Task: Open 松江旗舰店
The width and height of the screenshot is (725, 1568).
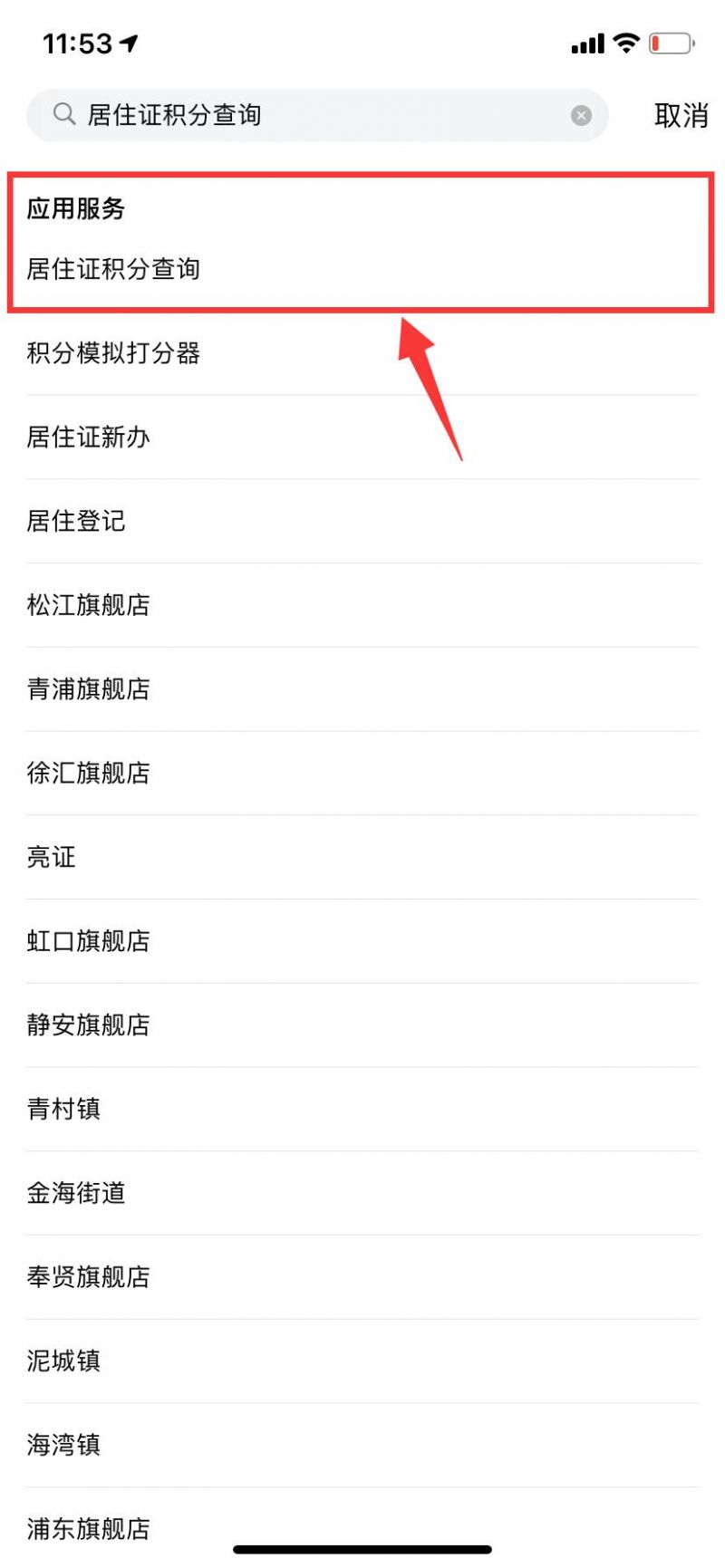Action: coord(362,605)
